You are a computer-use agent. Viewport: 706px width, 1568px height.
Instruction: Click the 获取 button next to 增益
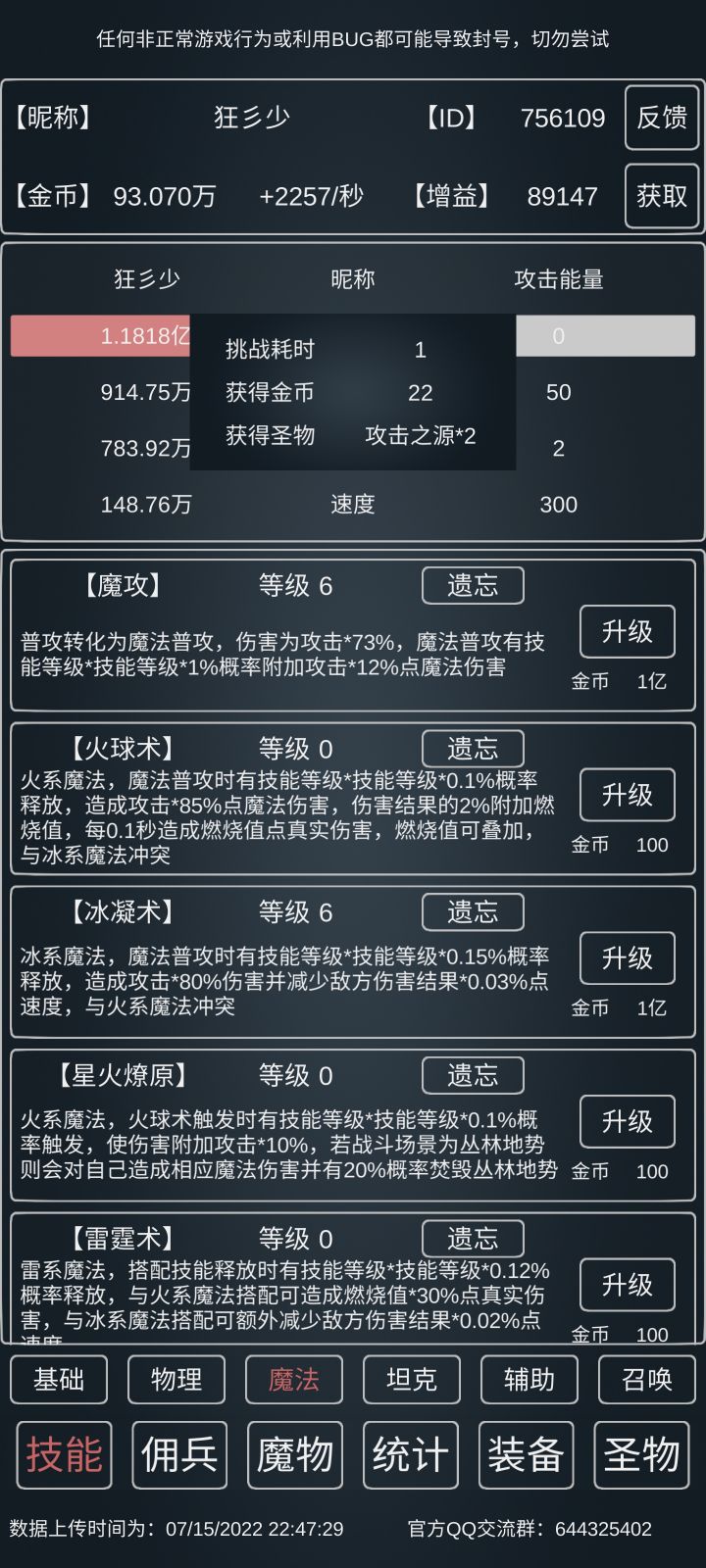663,197
